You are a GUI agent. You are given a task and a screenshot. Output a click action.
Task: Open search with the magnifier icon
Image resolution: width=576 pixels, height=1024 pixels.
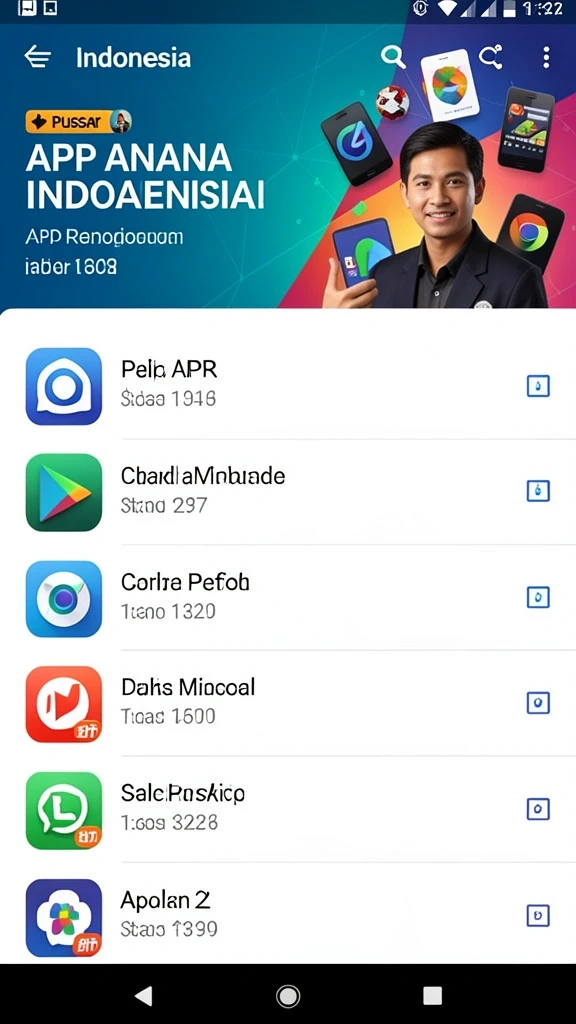[393, 57]
